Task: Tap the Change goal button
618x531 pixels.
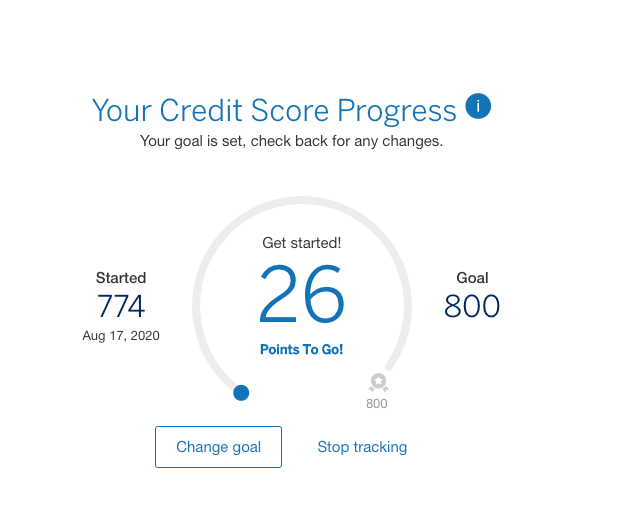Action: pyautogui.click(x=218, y=447)
